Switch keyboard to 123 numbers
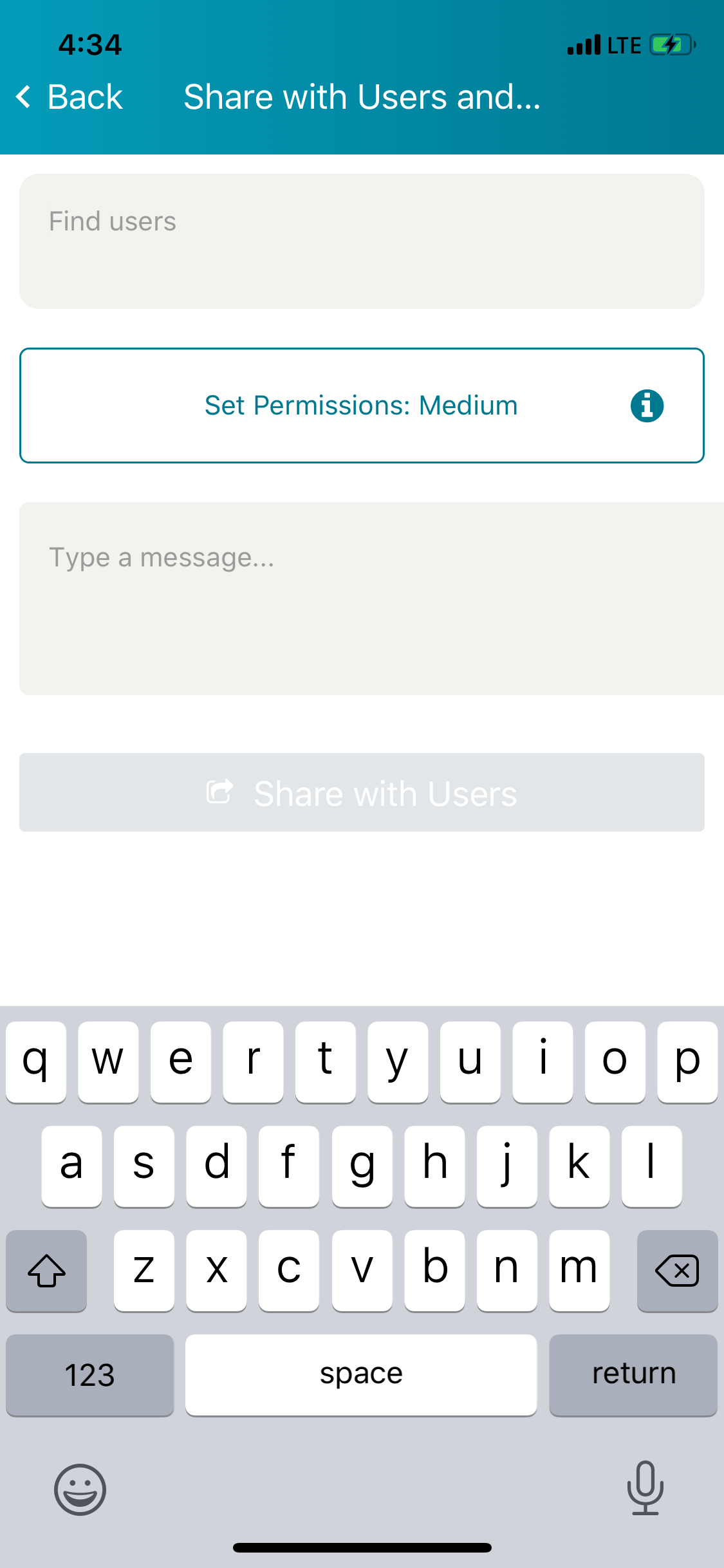The height and width of the screenshot is (1568, 724). [x=90, y=1374]
